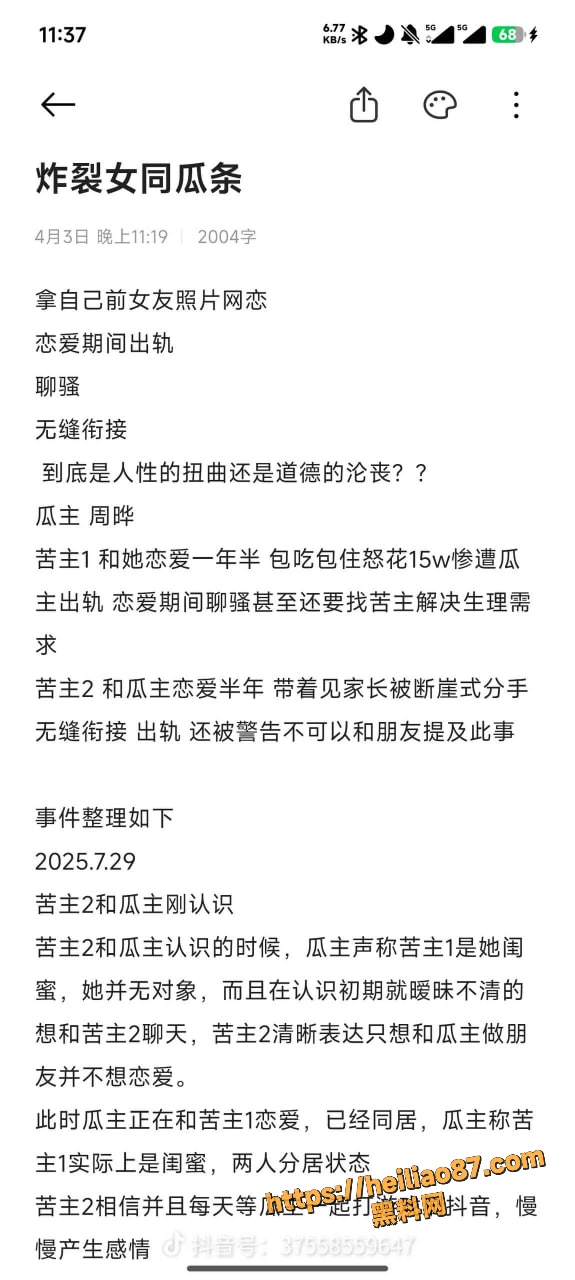575x1280 pixels.
Task: Share this note
Action: (x=364, y=104)
